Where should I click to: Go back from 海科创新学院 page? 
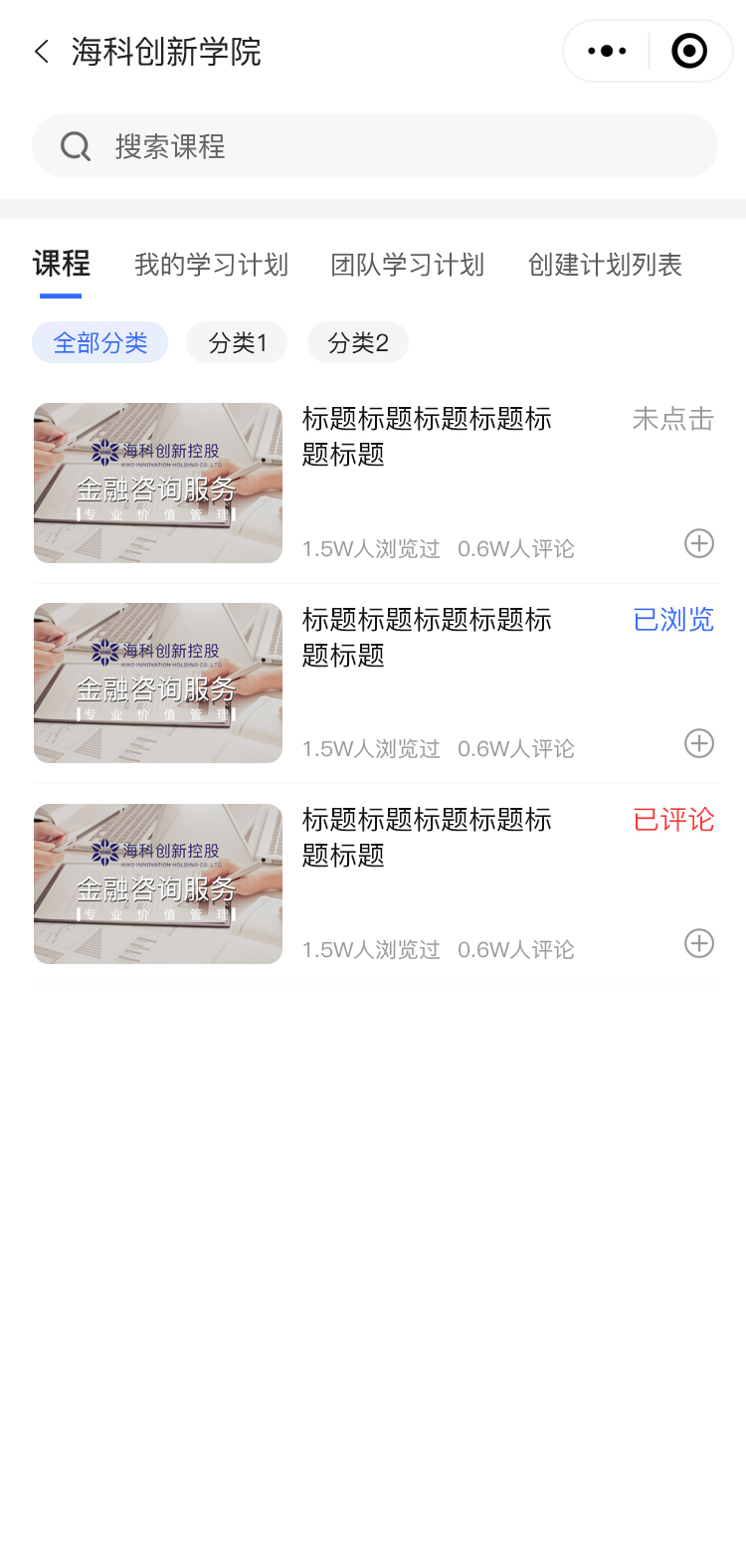(42, 52)
